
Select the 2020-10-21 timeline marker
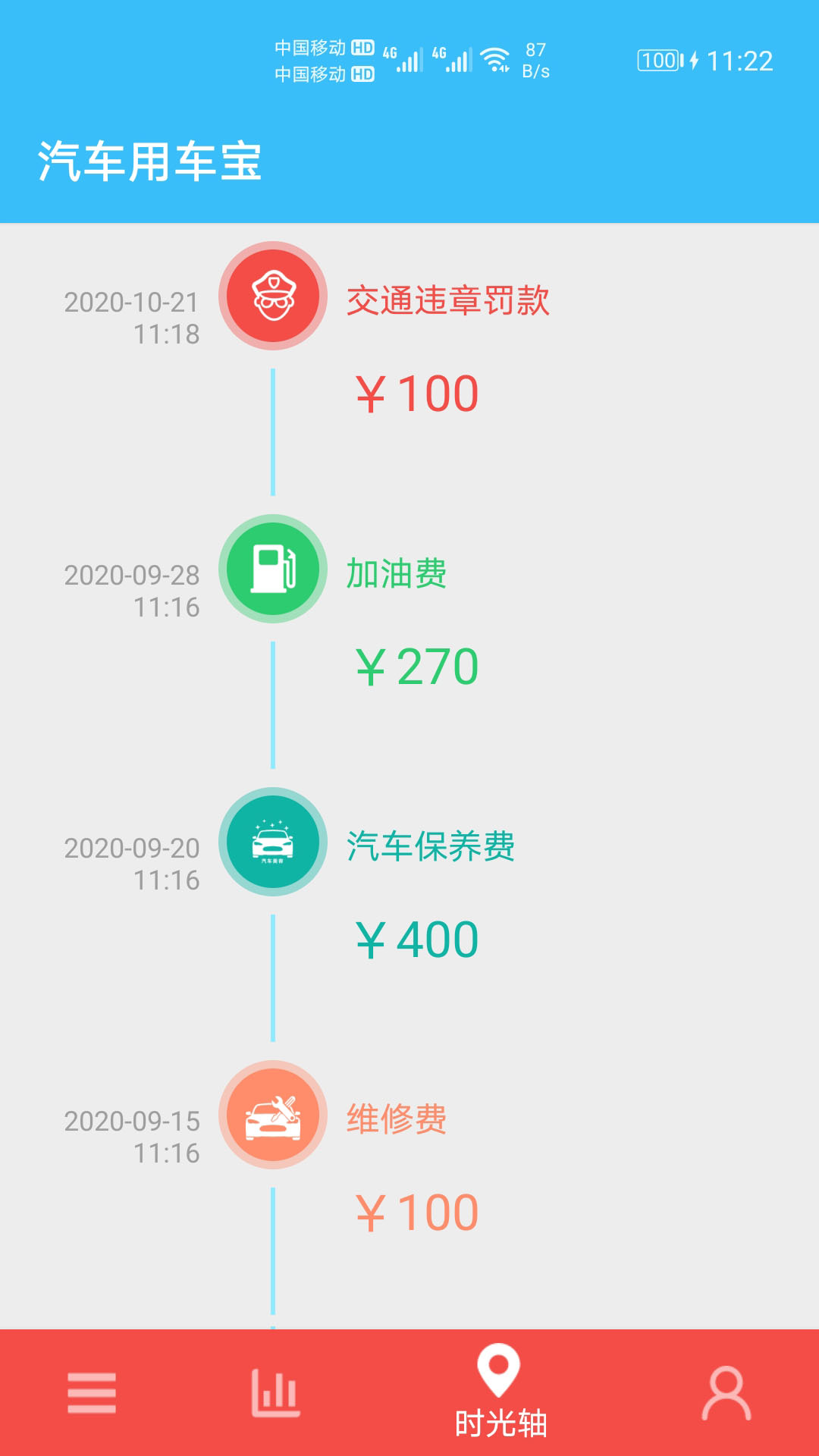pyautogui.click(x=133, y=301)
